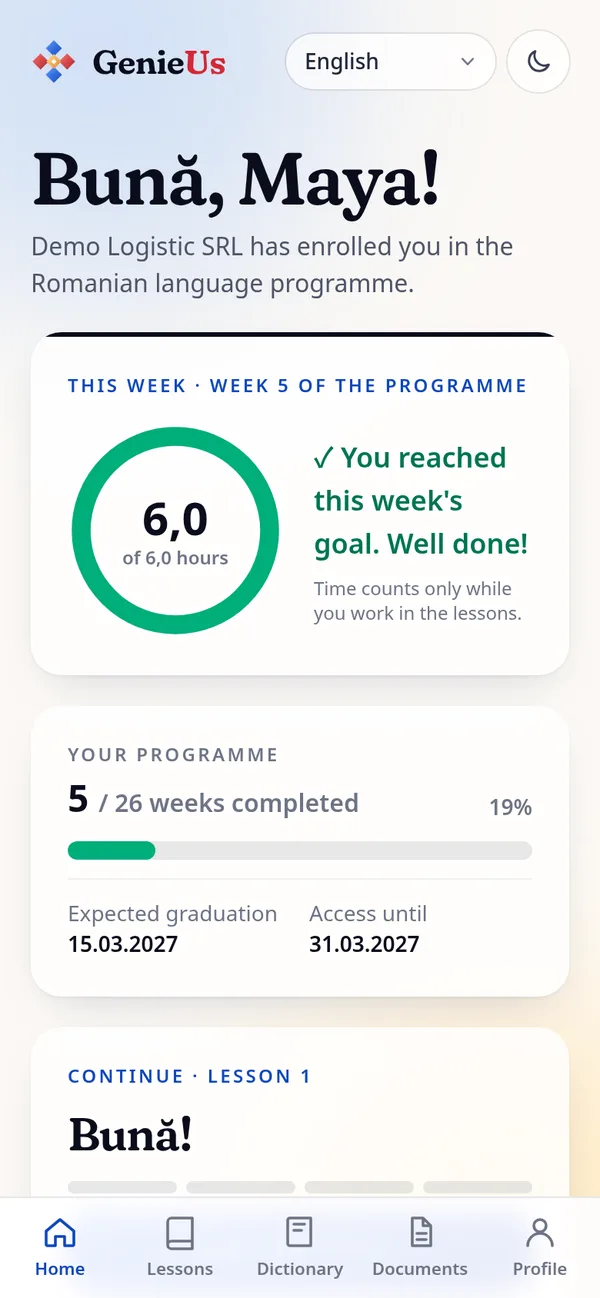Open the Continue Lesson 1 card
600x1298 pixels.
[x=300, y=1113]
